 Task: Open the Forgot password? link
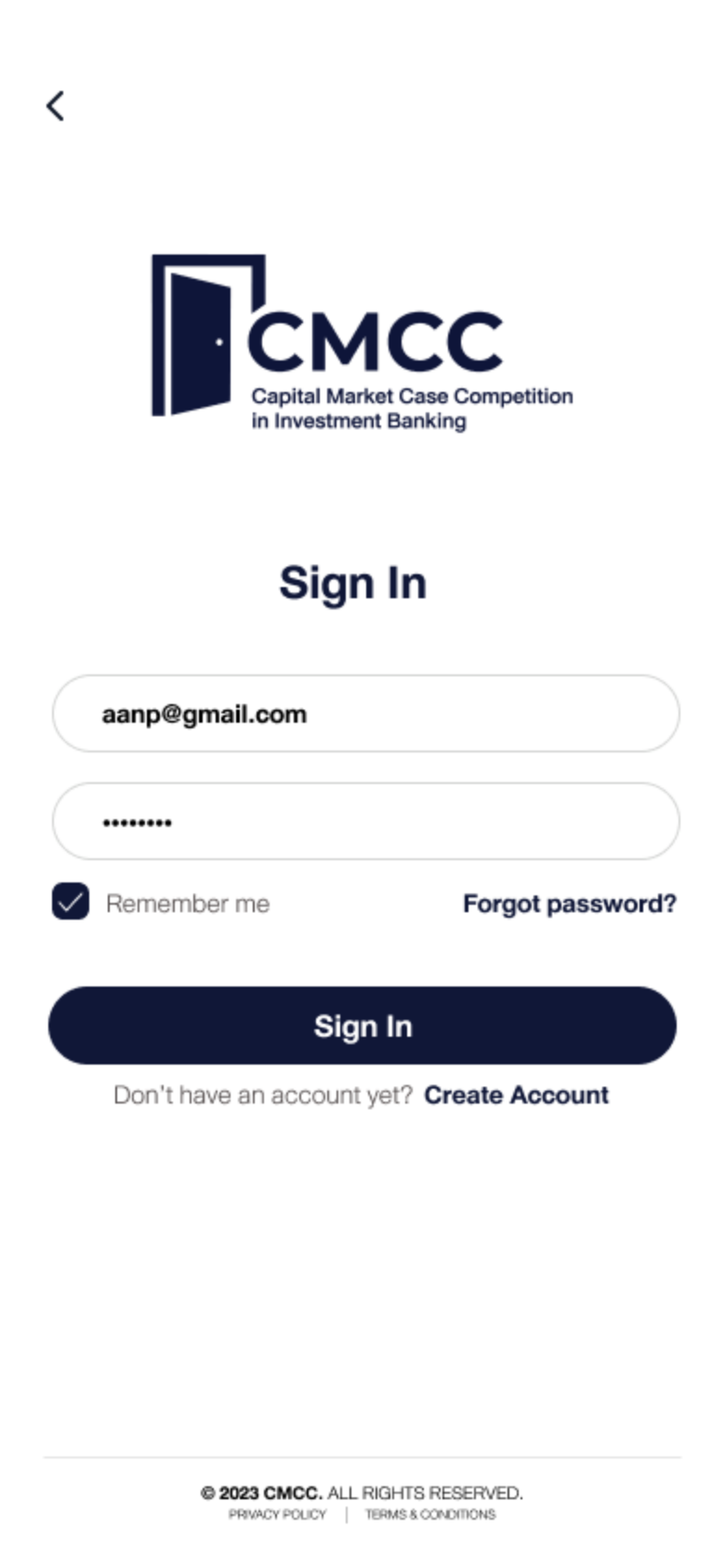(x=569, y=903)
